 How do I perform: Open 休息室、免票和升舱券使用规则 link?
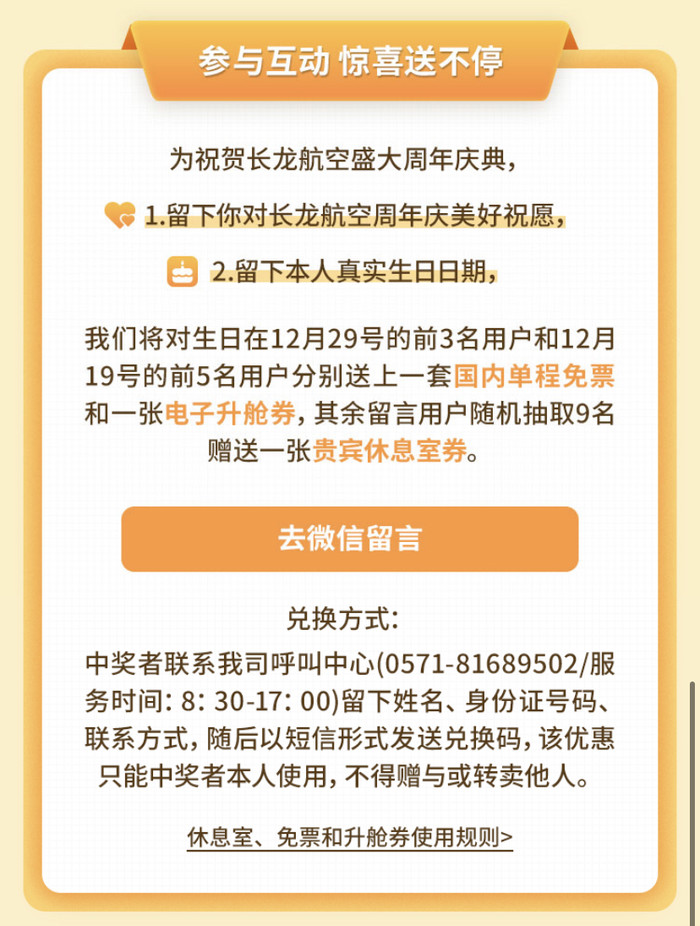[350, 836]
